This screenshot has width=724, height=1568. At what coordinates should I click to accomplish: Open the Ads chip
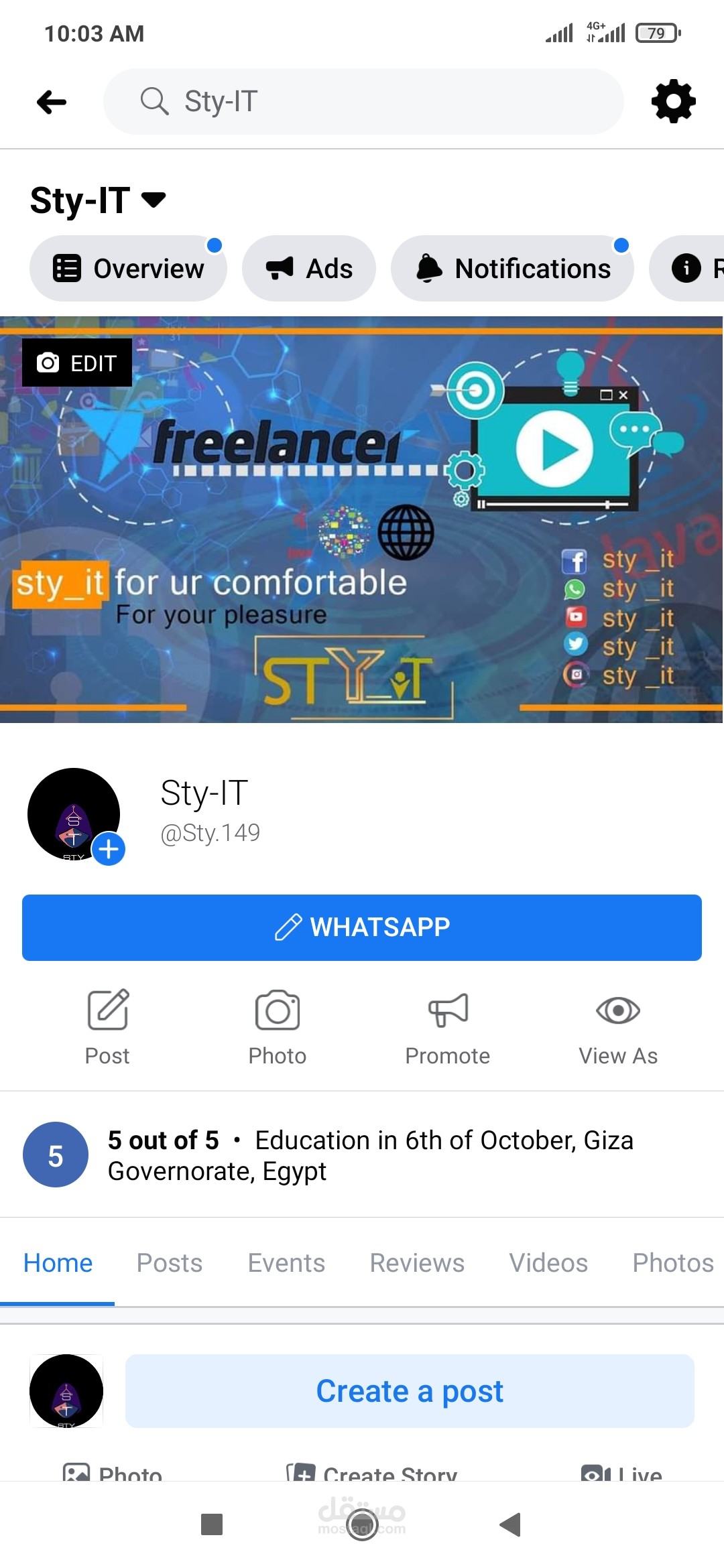pyautogui.click(x=309, y=269)
